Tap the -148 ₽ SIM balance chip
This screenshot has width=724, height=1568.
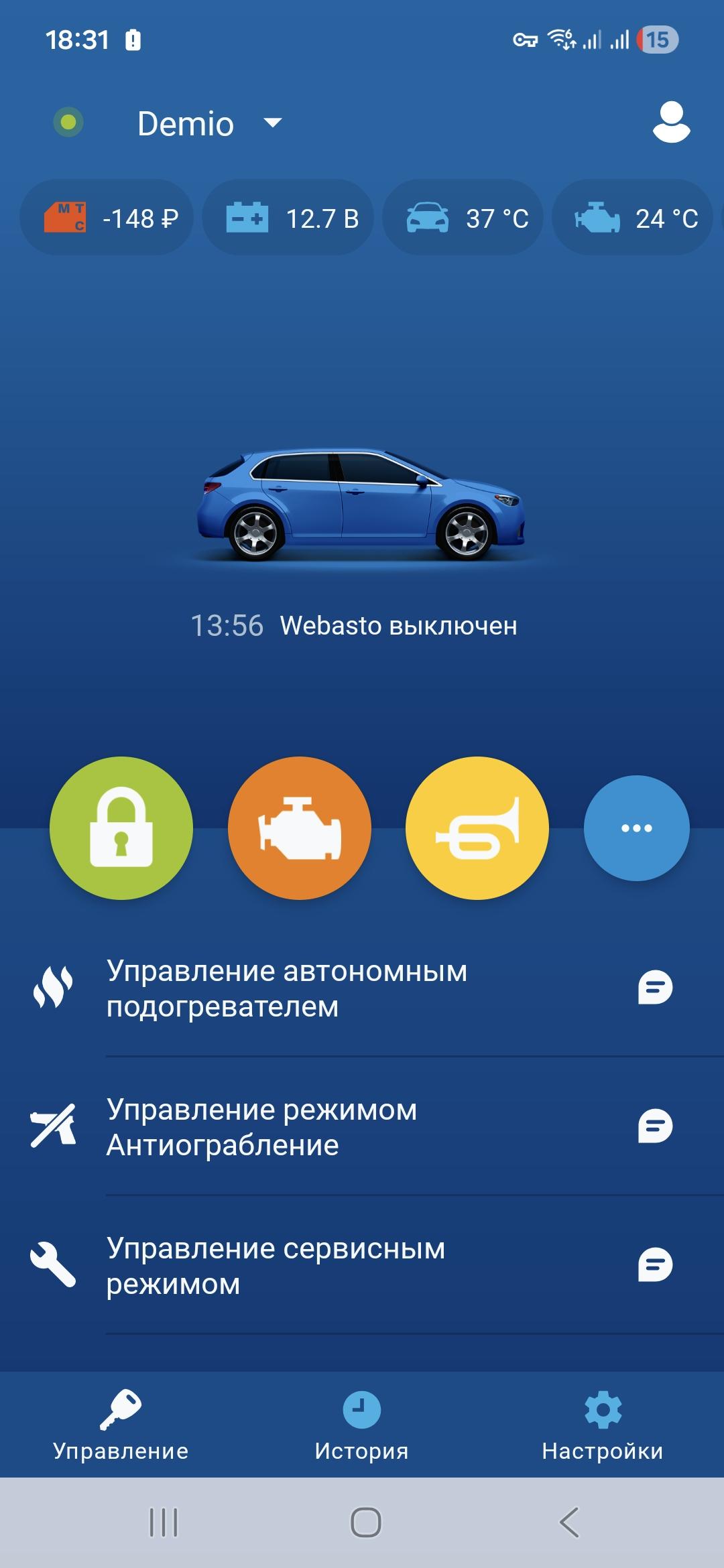pyautogui.click(x=107, y=218)
